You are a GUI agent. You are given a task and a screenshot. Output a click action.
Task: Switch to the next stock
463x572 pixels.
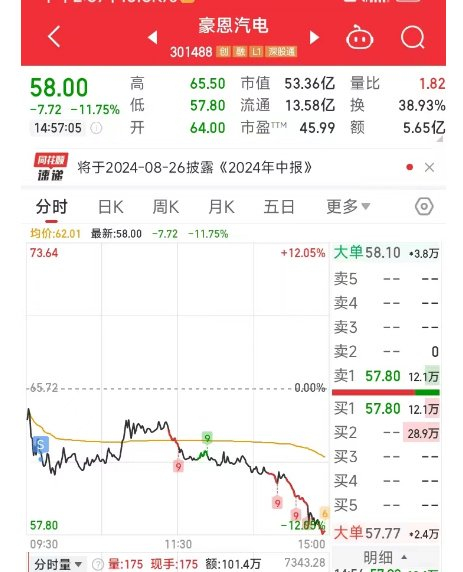[x=314, y=37]
